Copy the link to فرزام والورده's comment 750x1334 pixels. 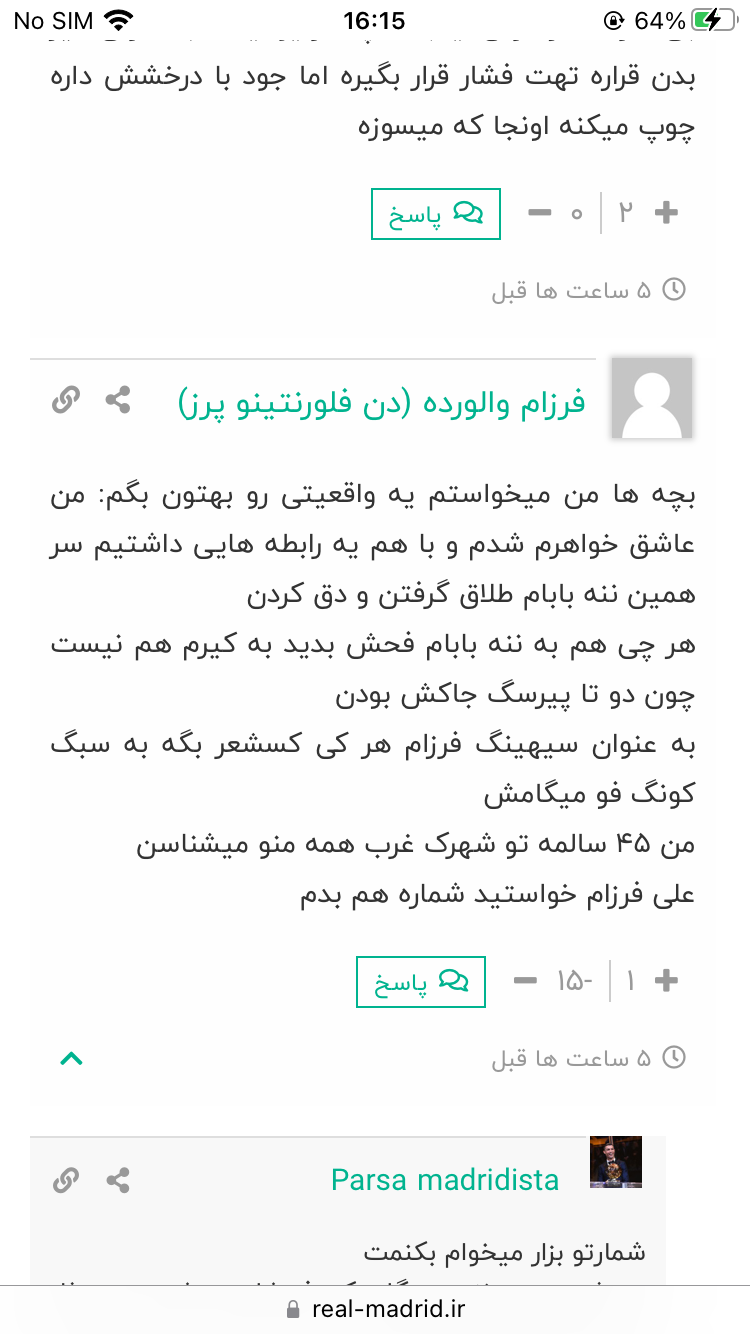tap(66, 401)
